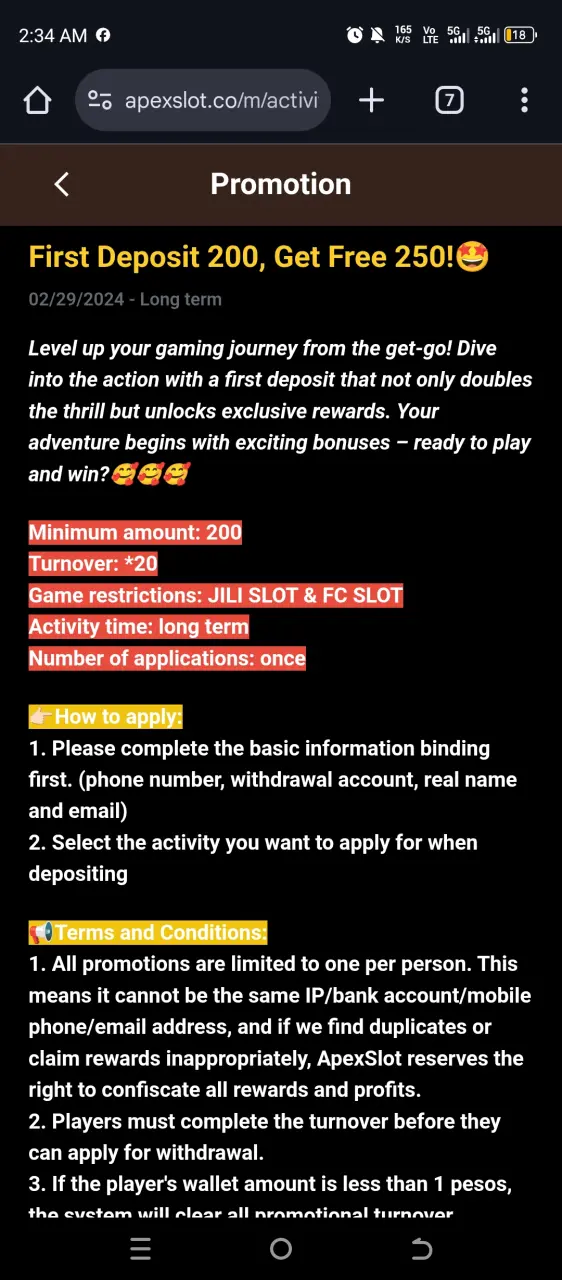Open a new browser tab
Viewport: 562px width, 1280px height.
[x=371, y=100]
